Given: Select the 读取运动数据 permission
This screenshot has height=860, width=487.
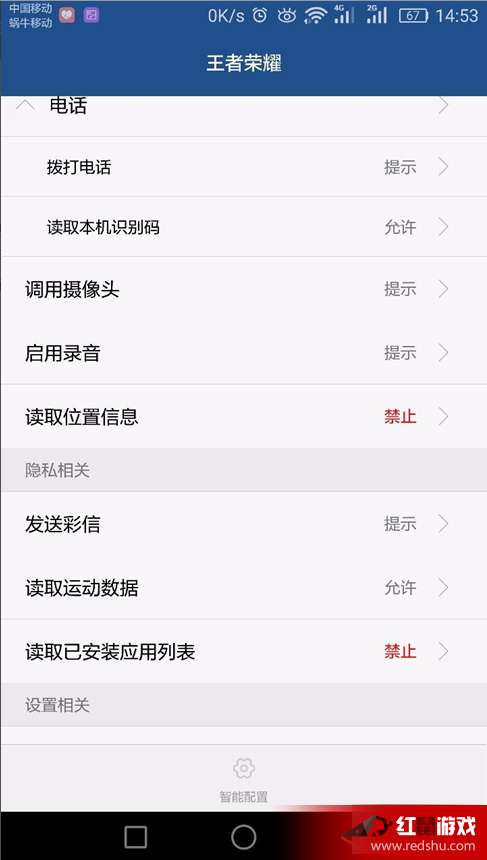Looking at the screenshot, I should [244, 588].
